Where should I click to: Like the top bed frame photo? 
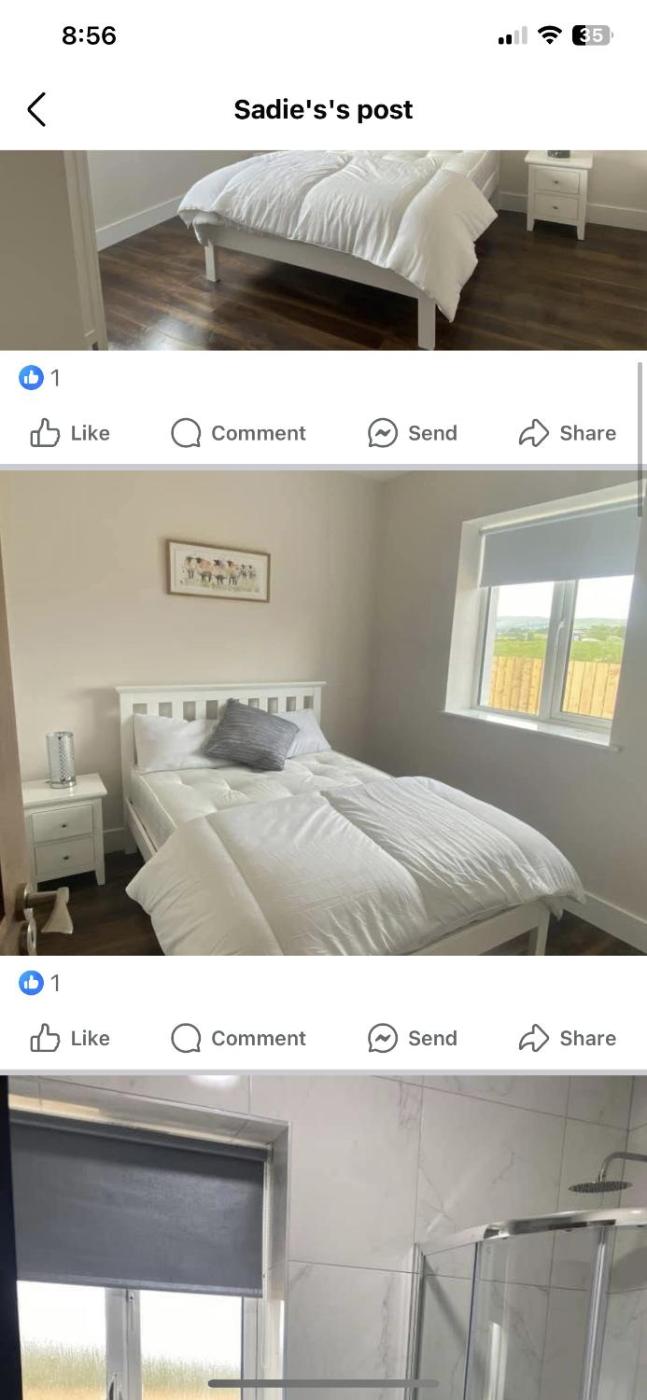(x=70, y=433)
